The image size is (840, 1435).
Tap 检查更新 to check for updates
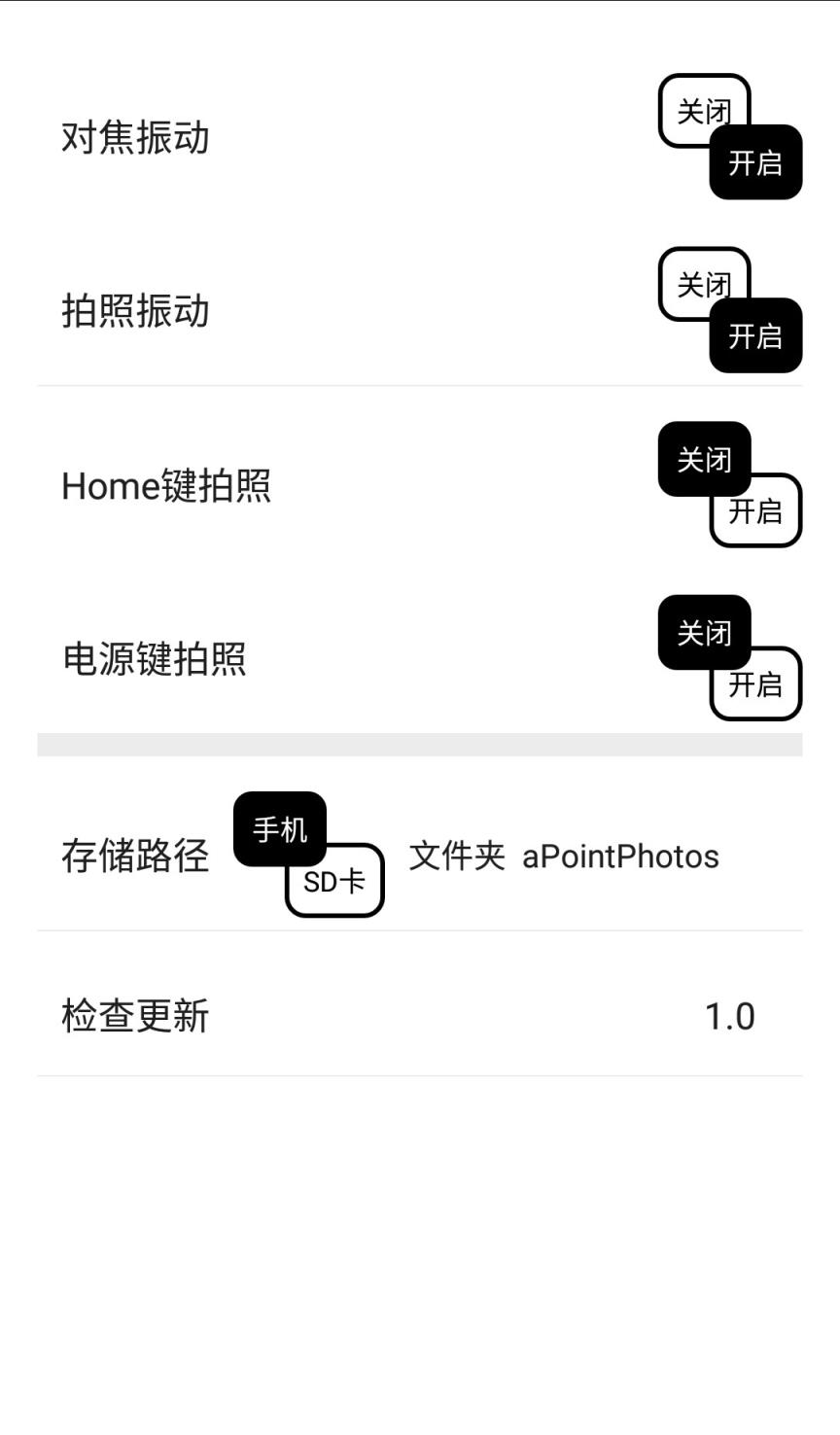[x=132, y=1014]
